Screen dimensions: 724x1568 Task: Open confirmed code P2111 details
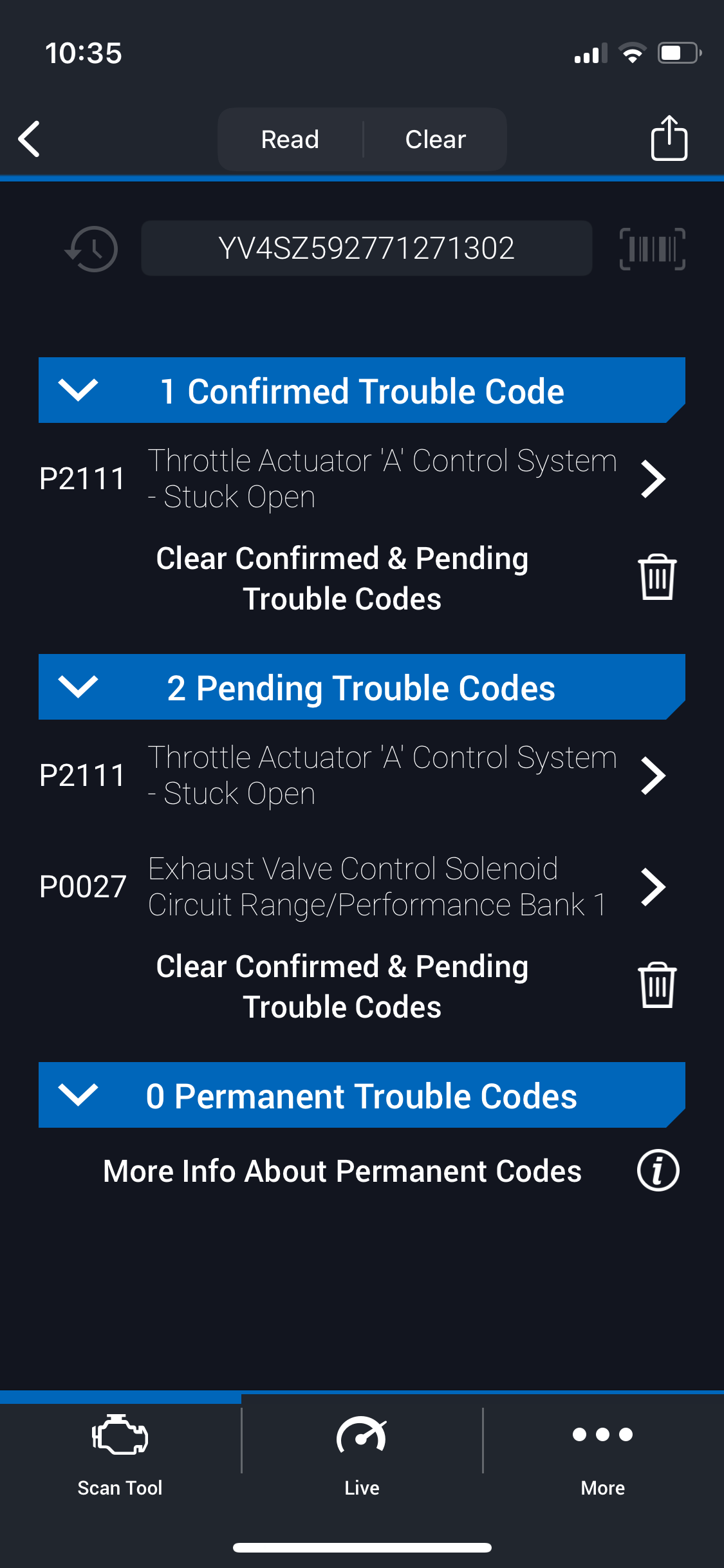[353, 478]
